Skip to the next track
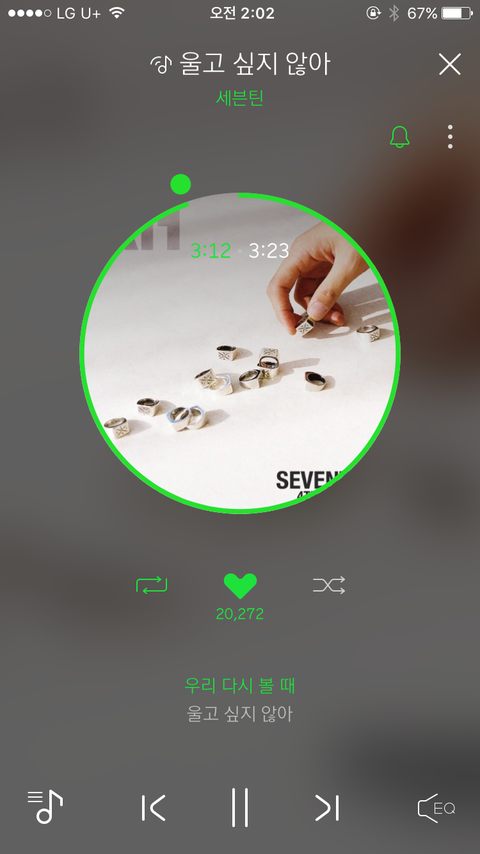 [327, 808]
